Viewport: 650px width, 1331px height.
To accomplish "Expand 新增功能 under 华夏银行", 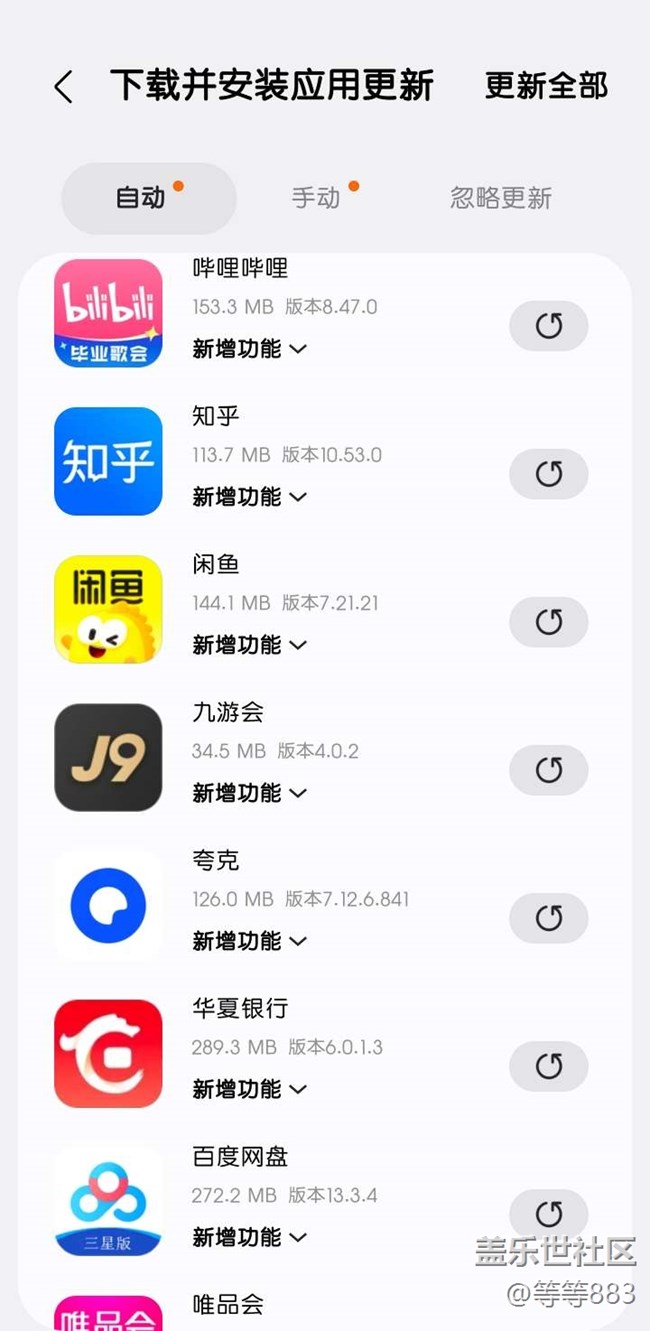I will 249,1089.
